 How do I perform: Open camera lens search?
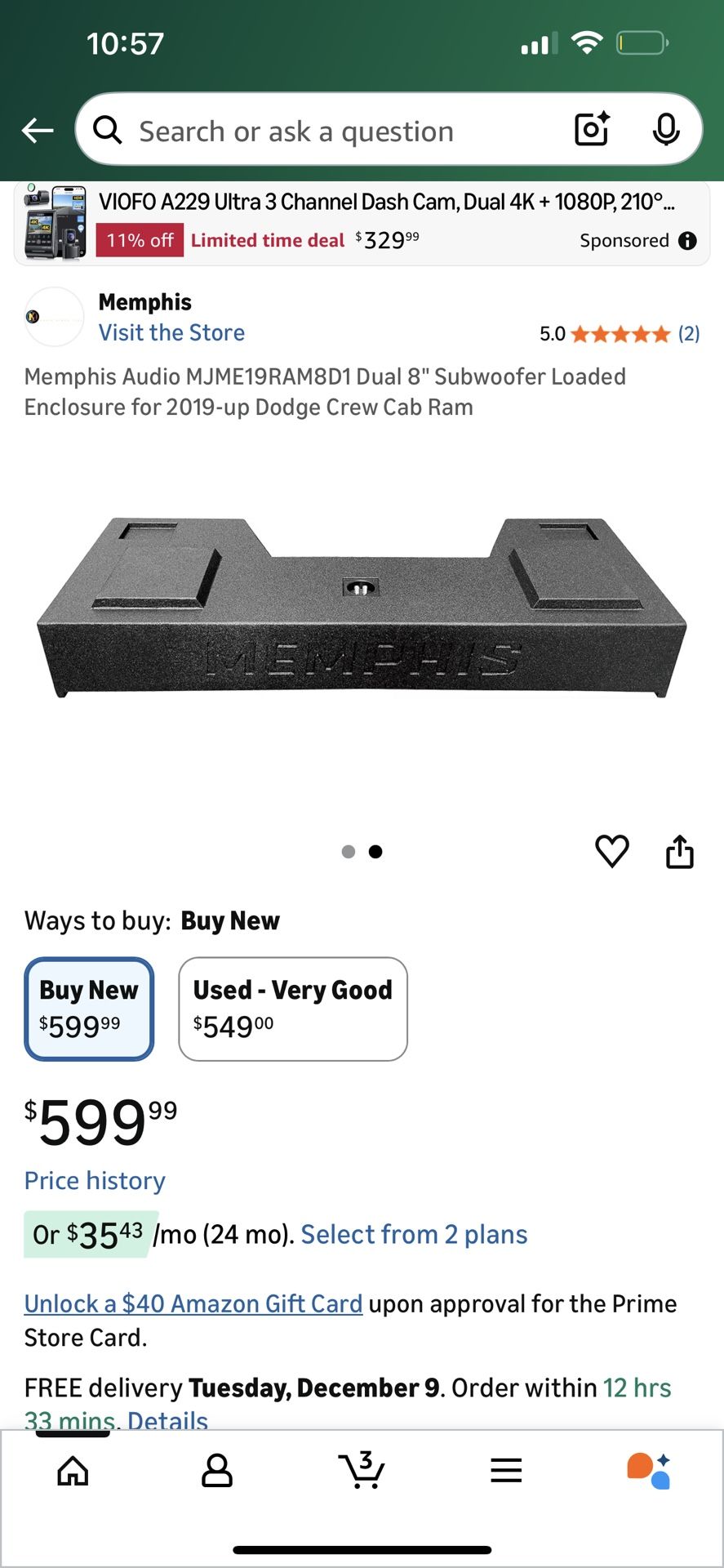point(592,130)
